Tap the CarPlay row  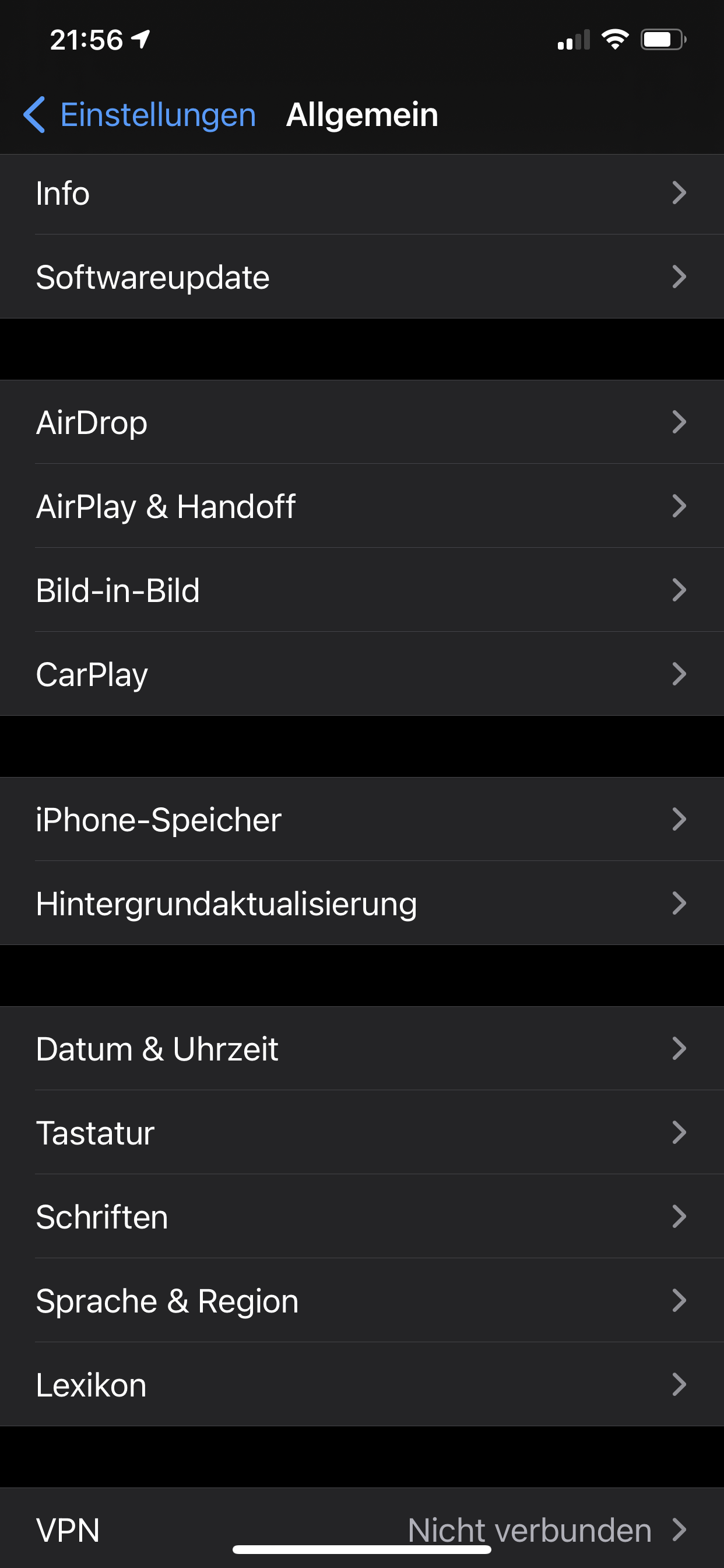tap(361, 674)
